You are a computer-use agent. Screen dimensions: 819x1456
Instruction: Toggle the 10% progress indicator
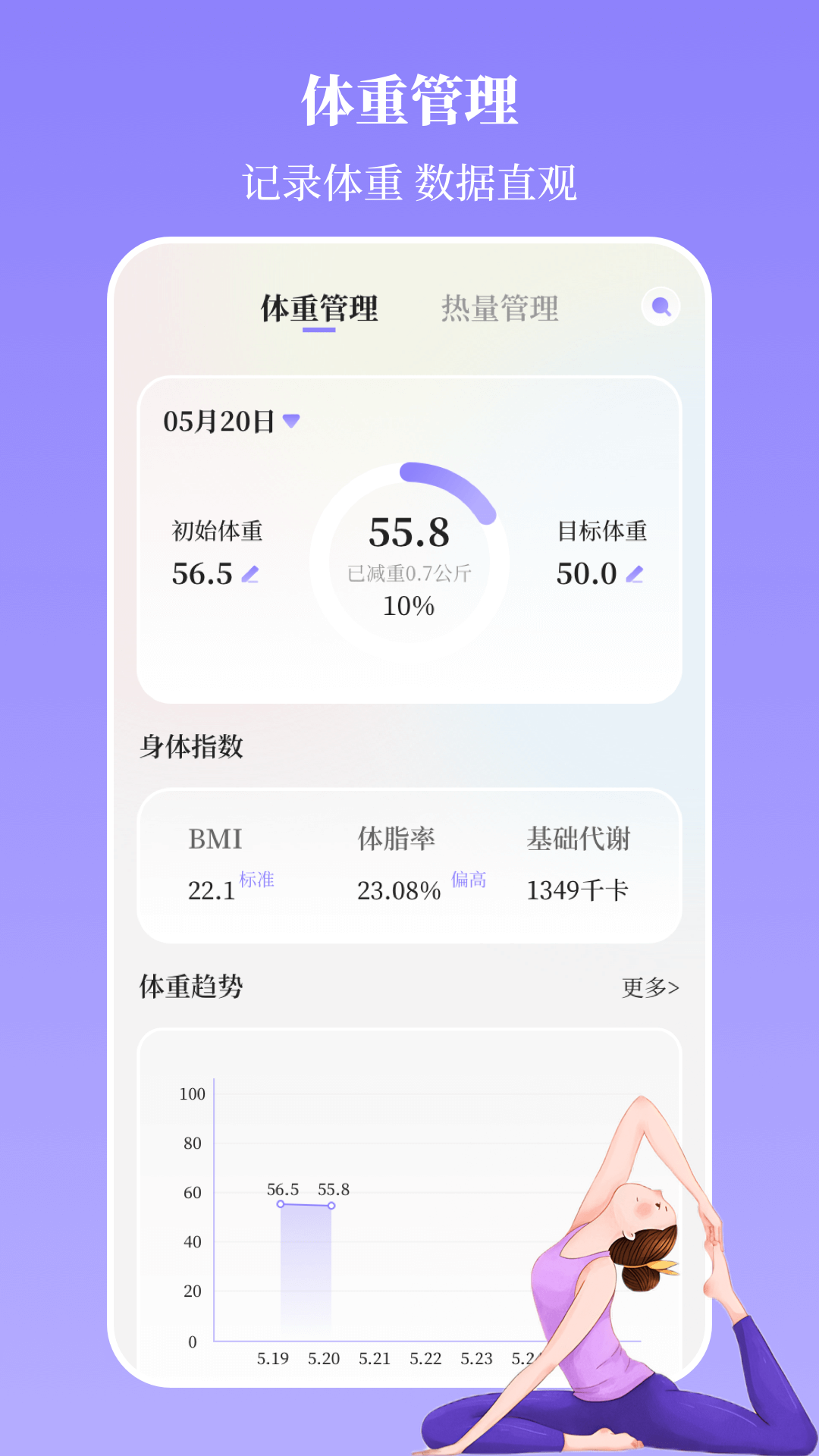click(x=409, y=604)
